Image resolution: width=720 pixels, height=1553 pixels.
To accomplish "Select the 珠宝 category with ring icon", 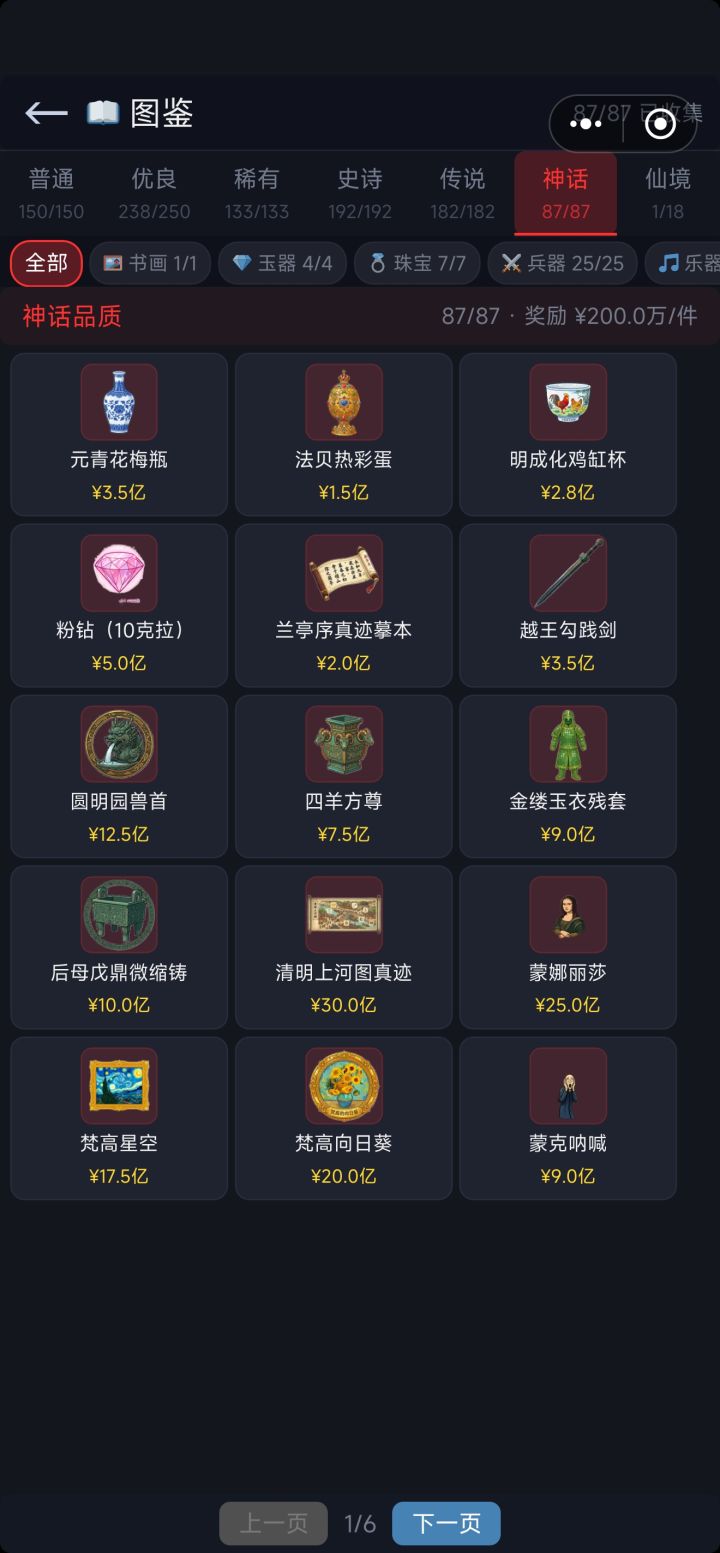I will [417, 263].
